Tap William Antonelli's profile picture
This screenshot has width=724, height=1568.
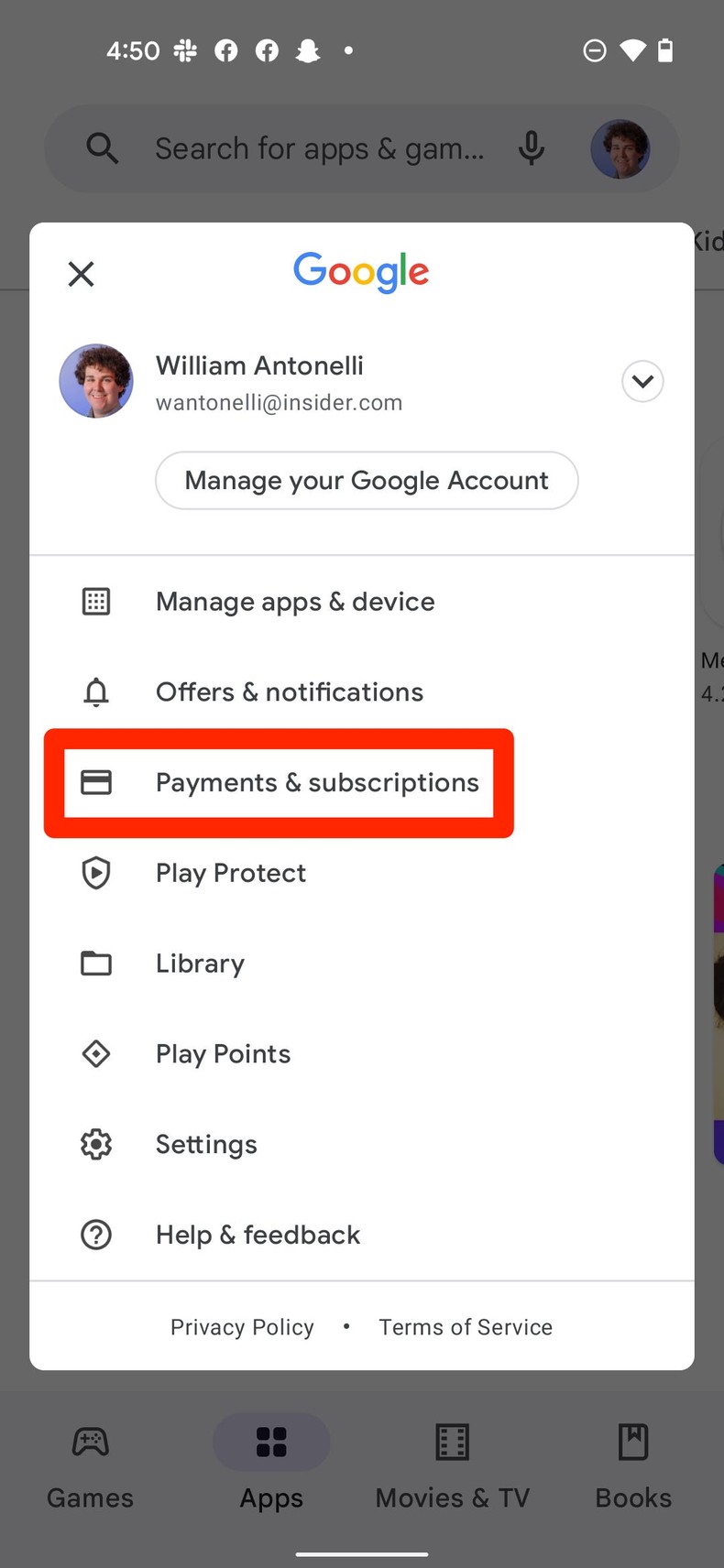click(96, 381)
